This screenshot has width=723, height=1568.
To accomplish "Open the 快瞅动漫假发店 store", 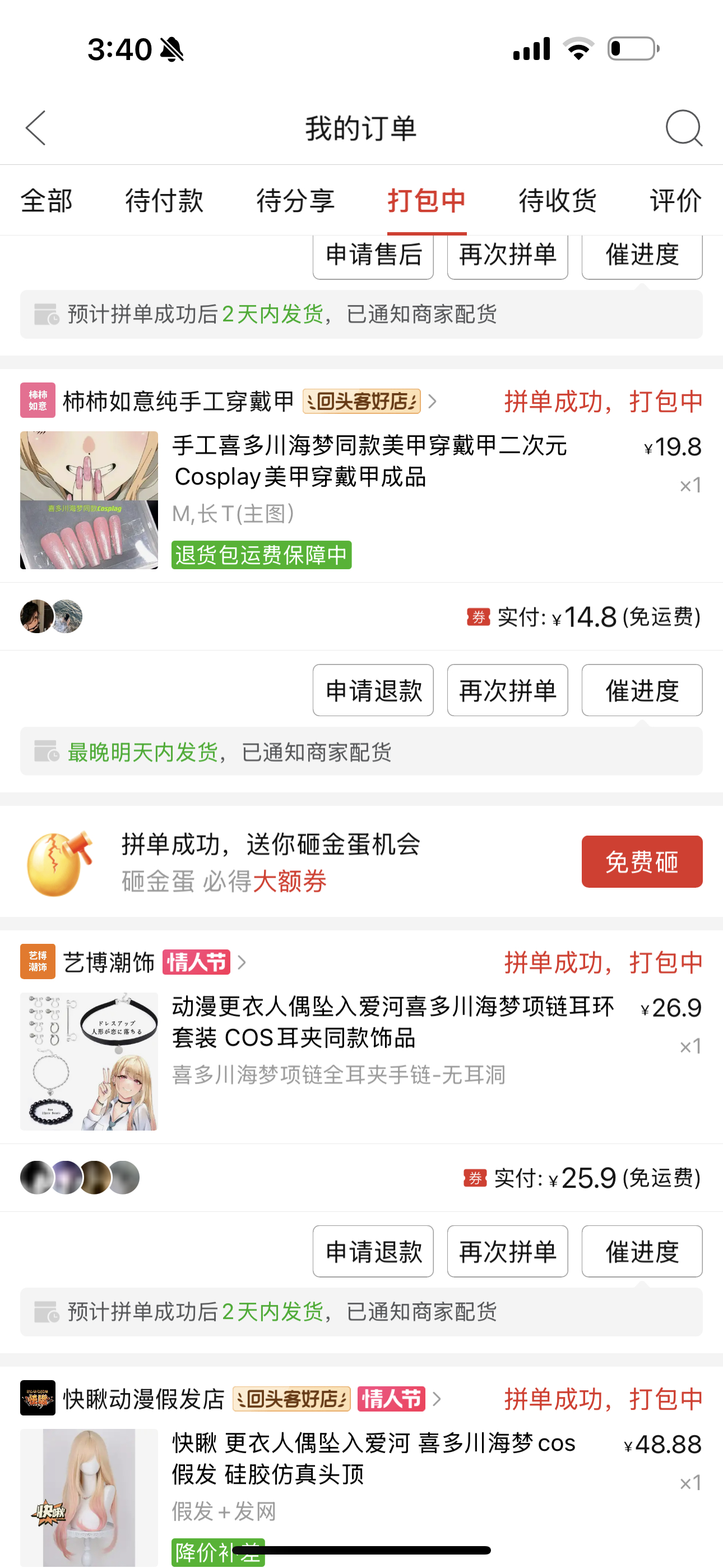I will [143, 1399].
